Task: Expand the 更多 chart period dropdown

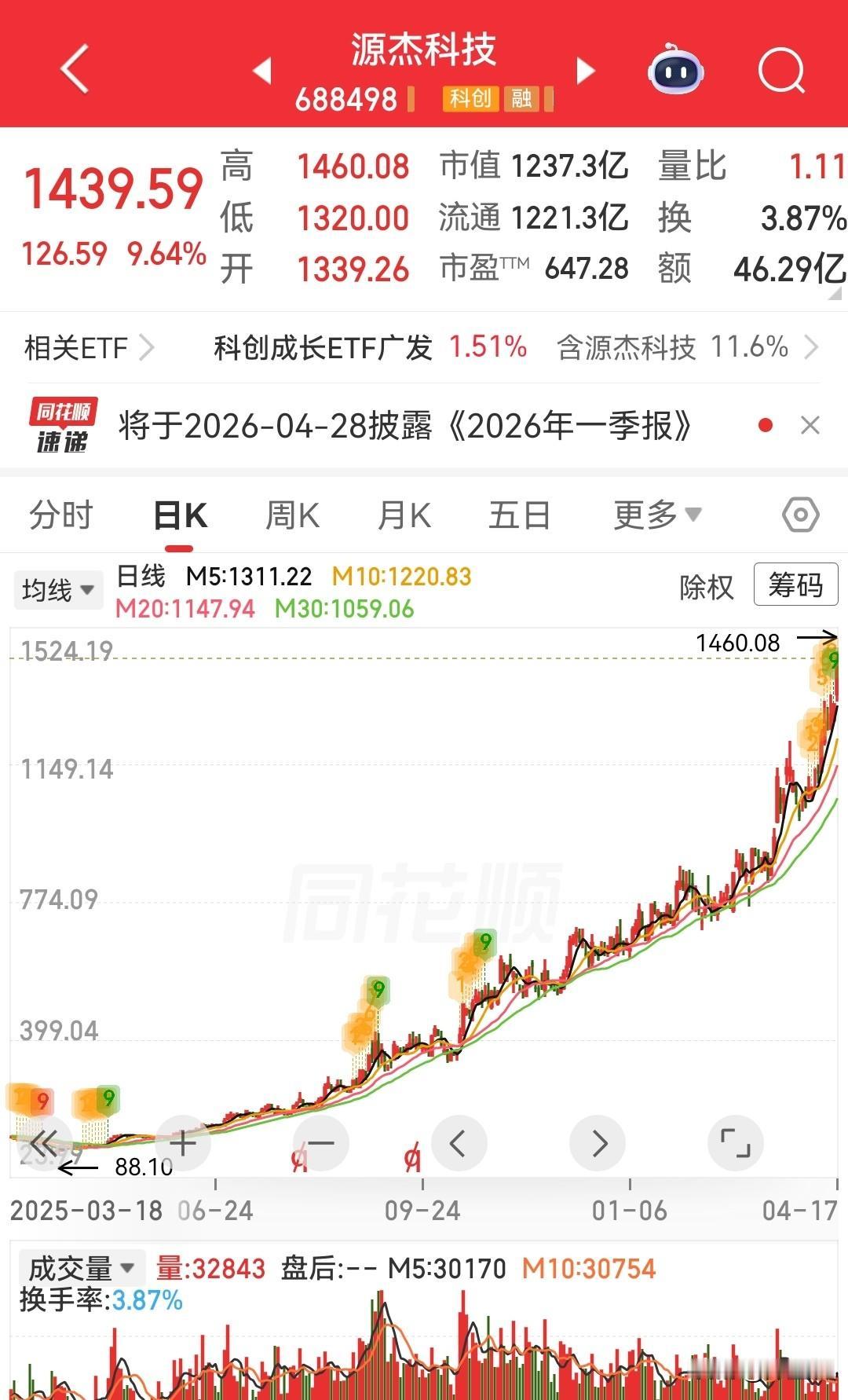Action: point(656,515)
